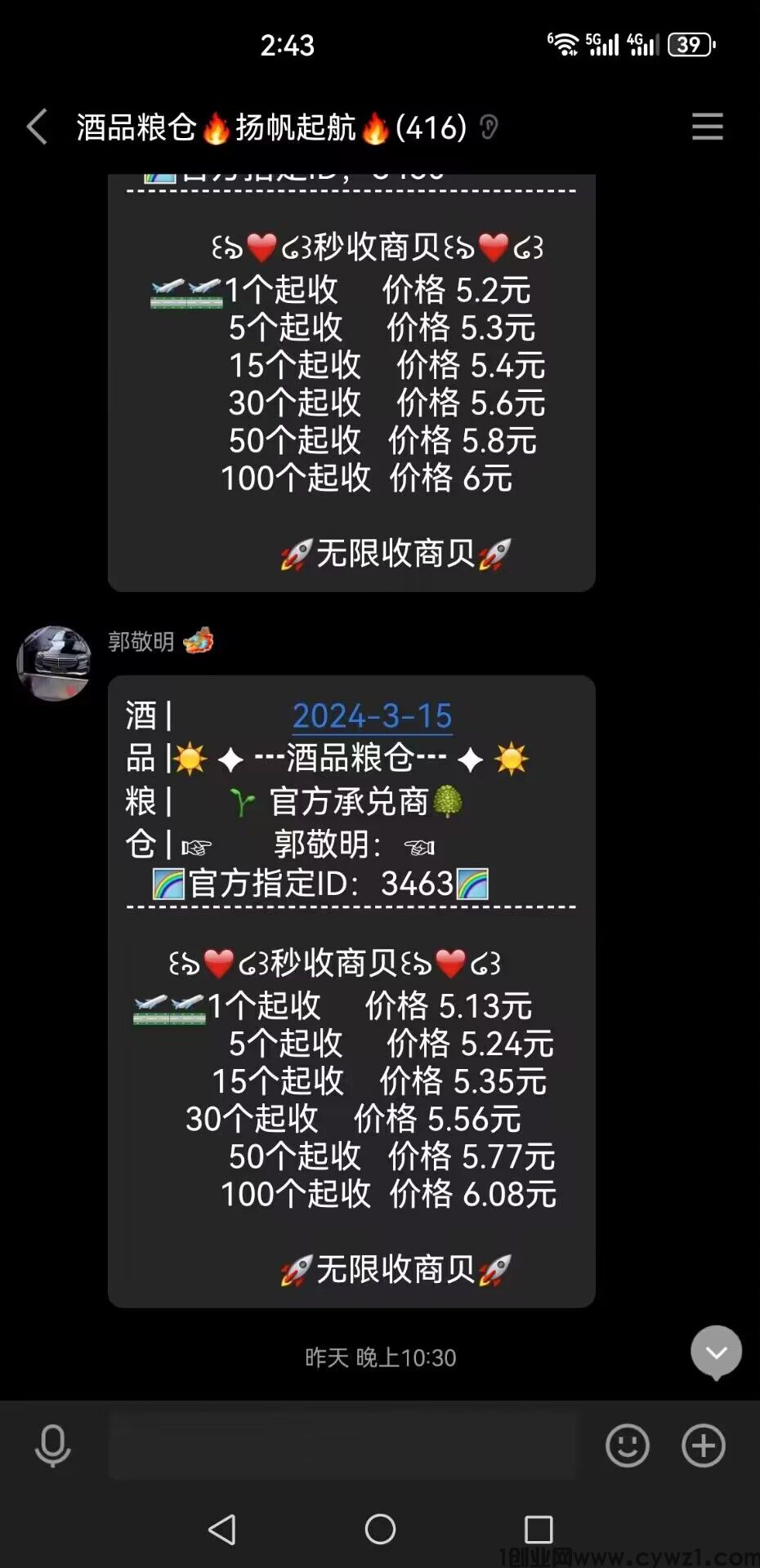Go back from the group chat
This screenshot has width=760, height=1568.
pos(37,127)
